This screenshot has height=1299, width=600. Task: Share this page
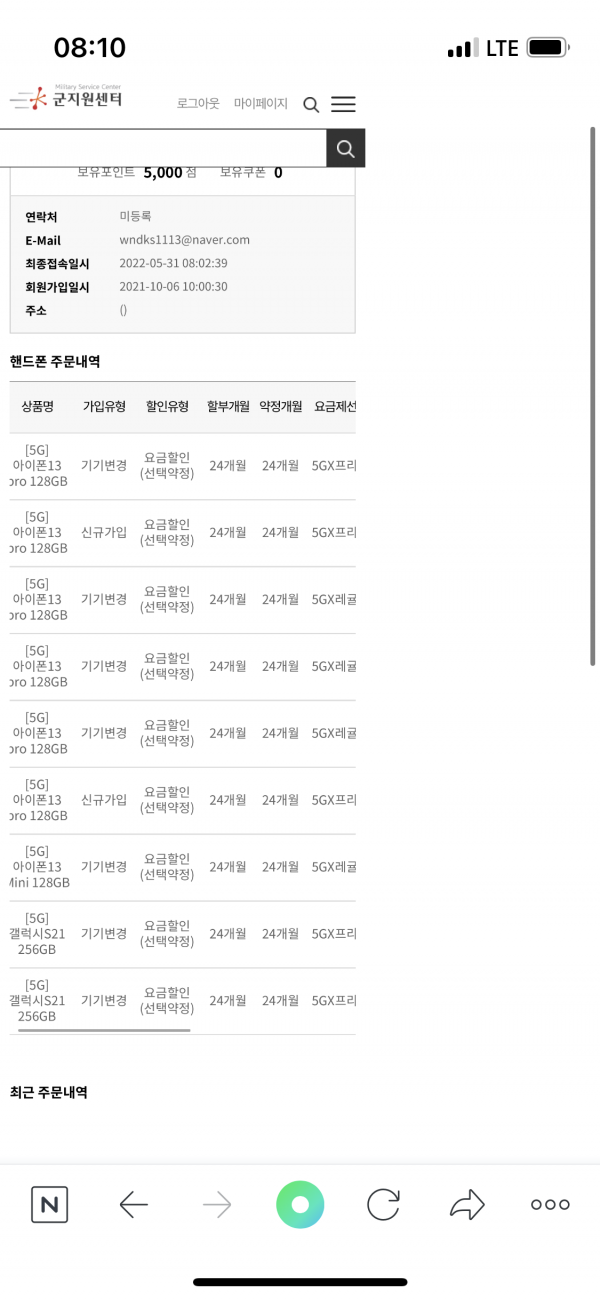tap(467, 1205)
